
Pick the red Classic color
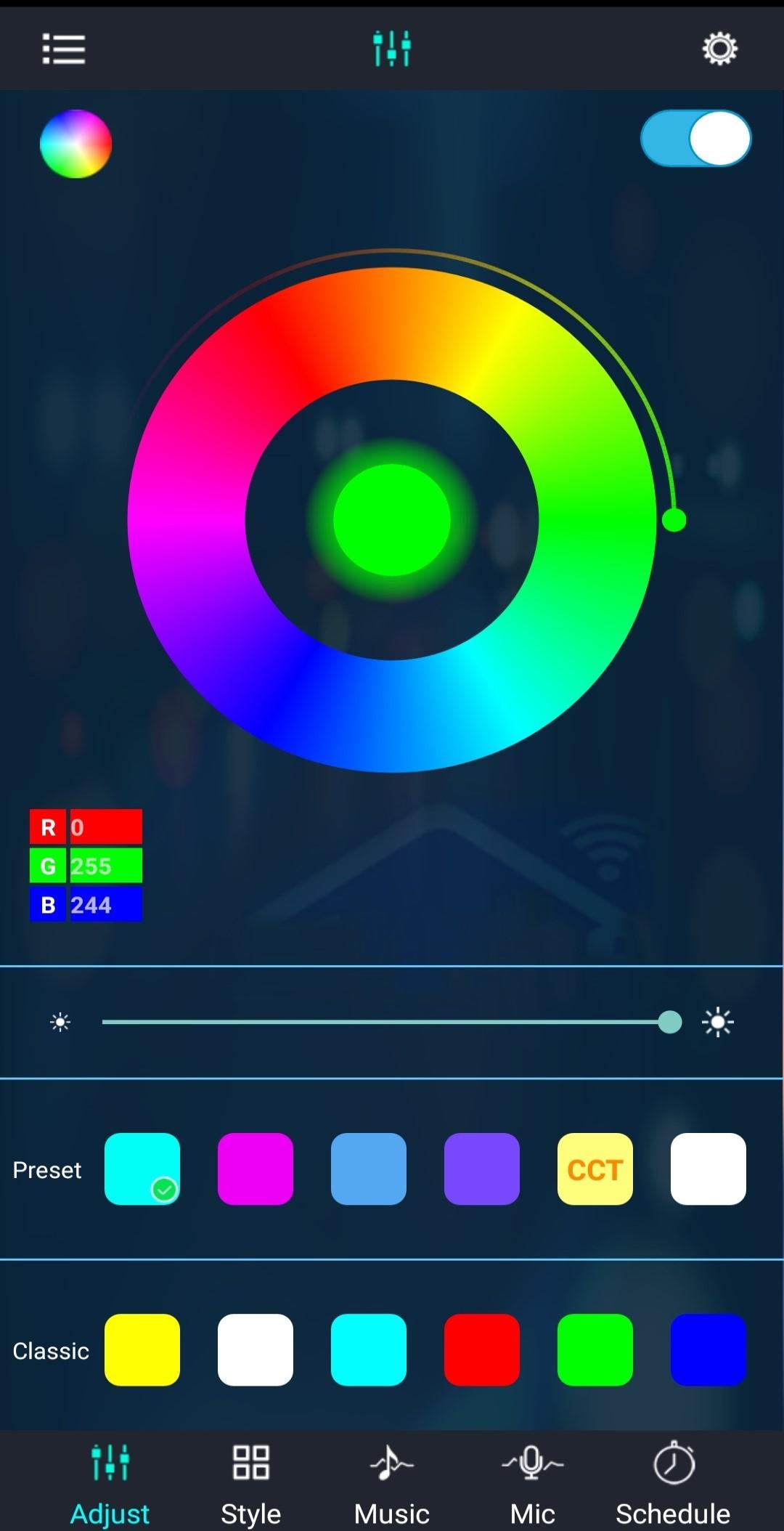click(482, 1349)
